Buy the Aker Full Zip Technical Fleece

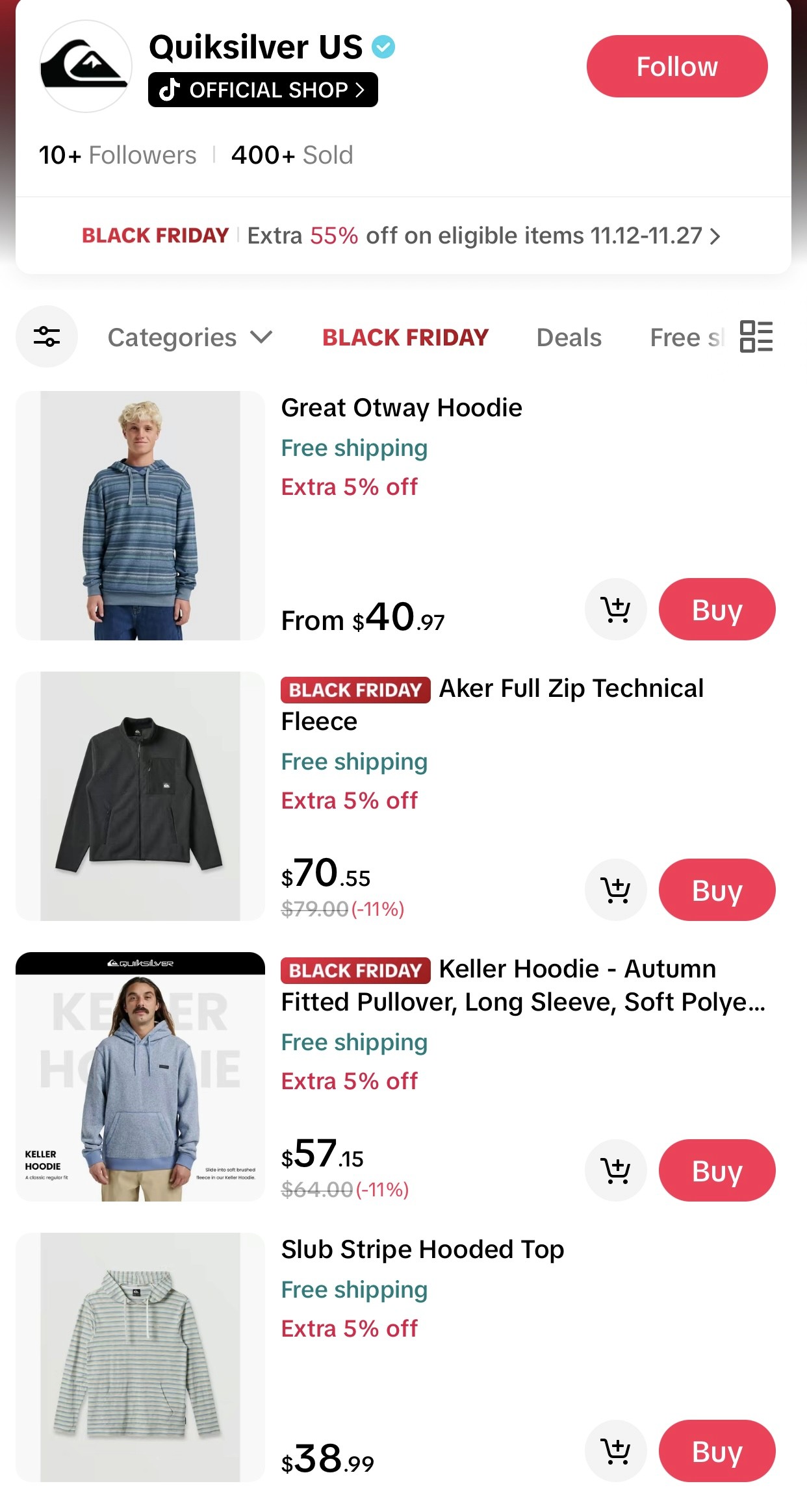click(x=717, y=890)
